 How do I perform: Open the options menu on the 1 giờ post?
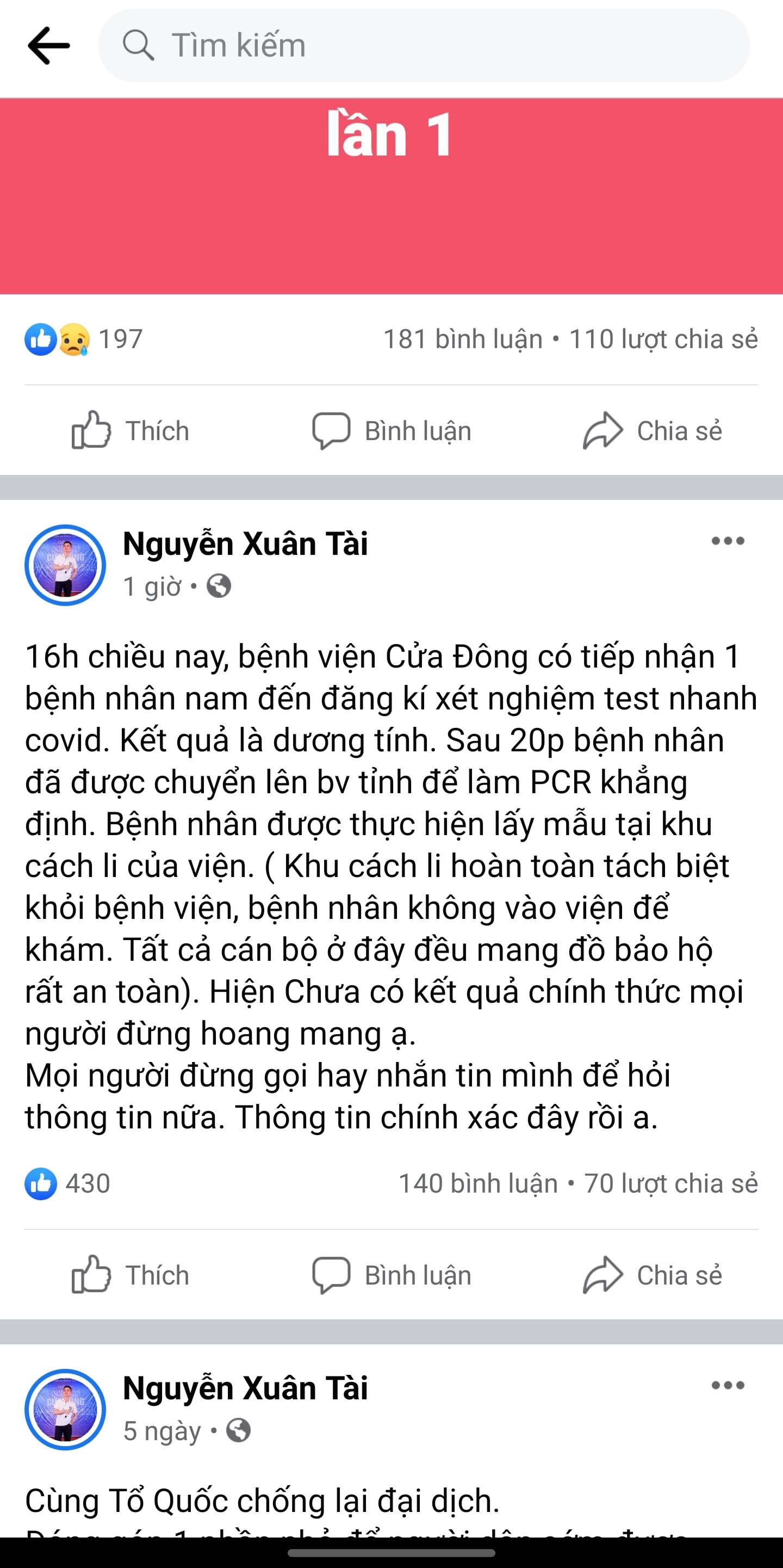pyautogui.click(x=728, y=540)
